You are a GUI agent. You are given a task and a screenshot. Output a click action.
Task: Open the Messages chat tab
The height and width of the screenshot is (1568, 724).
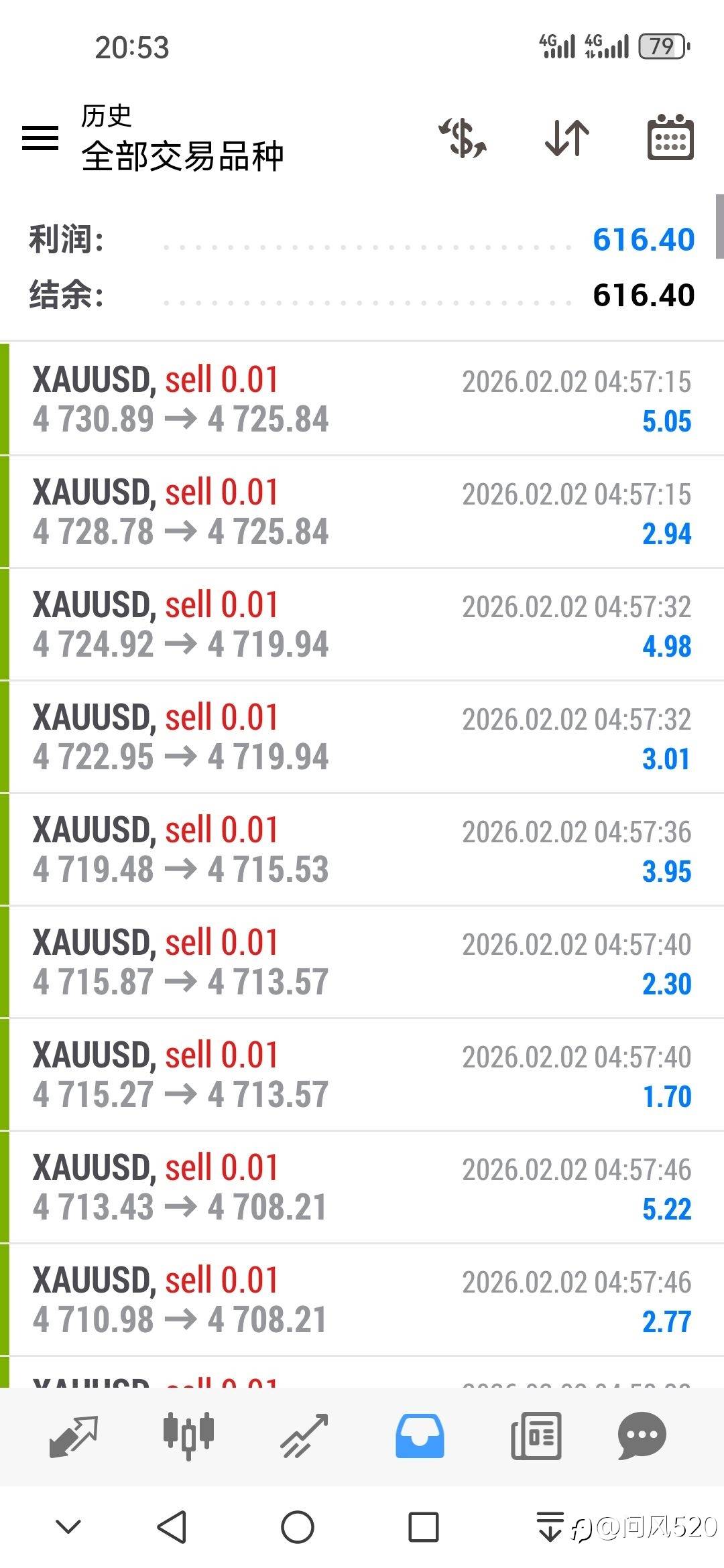(x=642, y=1435)
